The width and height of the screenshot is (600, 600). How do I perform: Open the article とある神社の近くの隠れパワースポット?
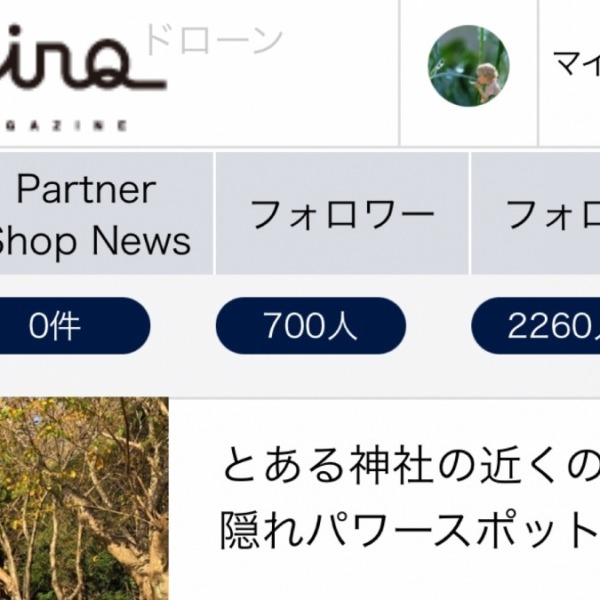click(410, 498)
